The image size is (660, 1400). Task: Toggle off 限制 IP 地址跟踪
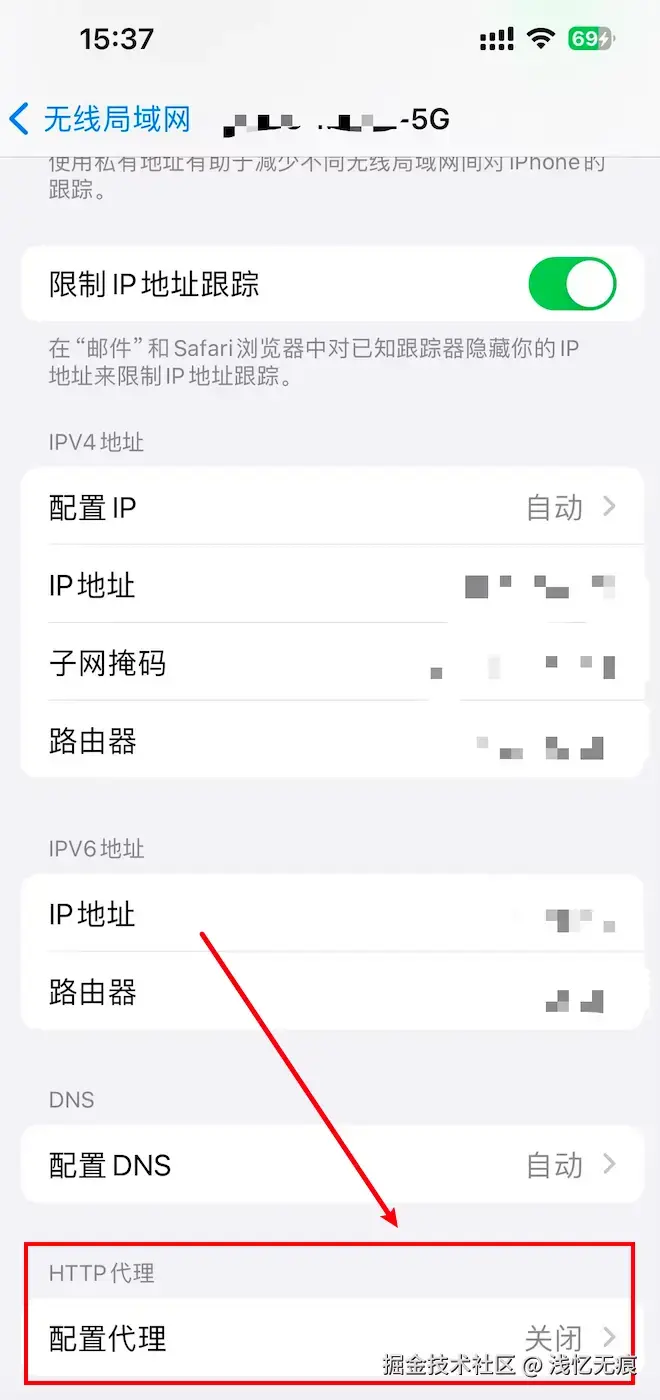pos(571,285)
